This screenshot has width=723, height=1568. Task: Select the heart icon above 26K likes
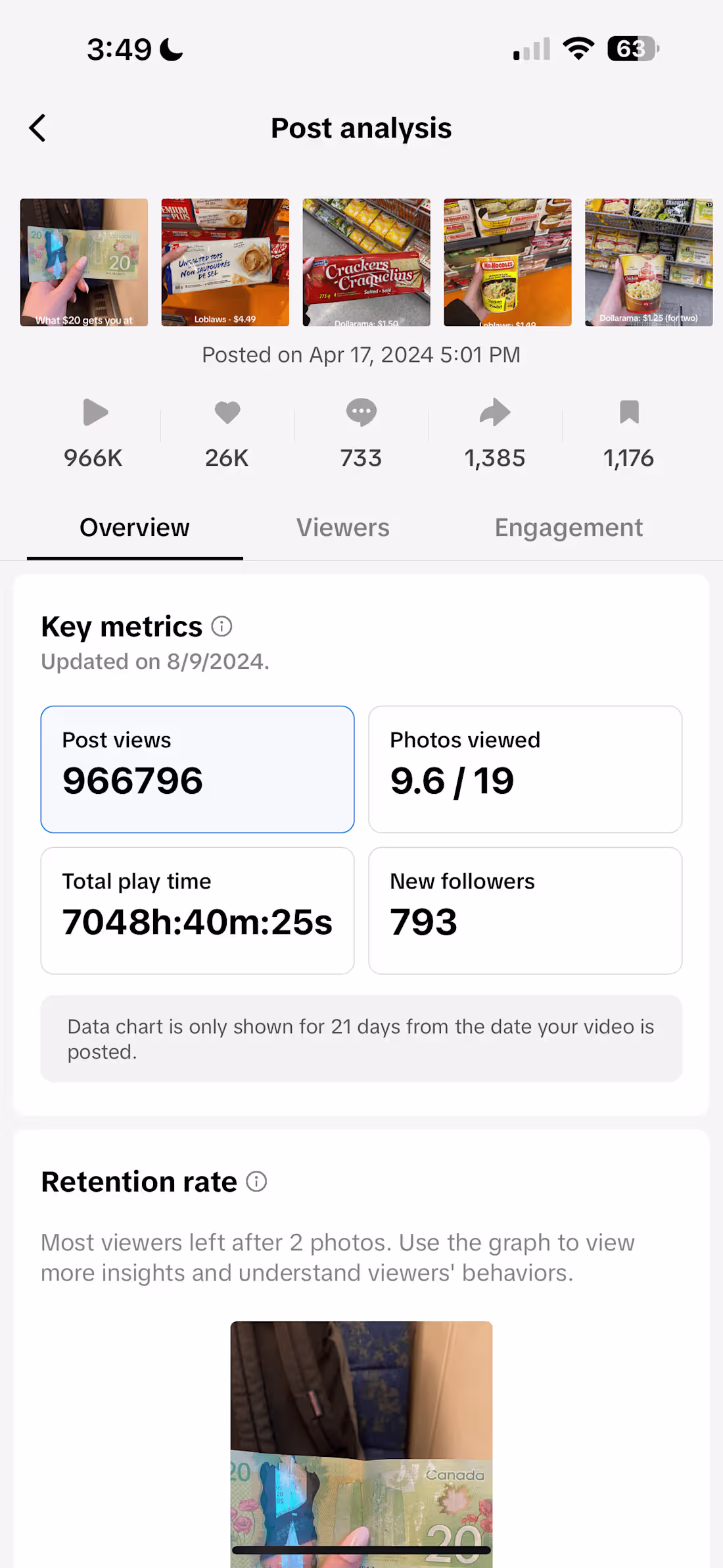227,413
